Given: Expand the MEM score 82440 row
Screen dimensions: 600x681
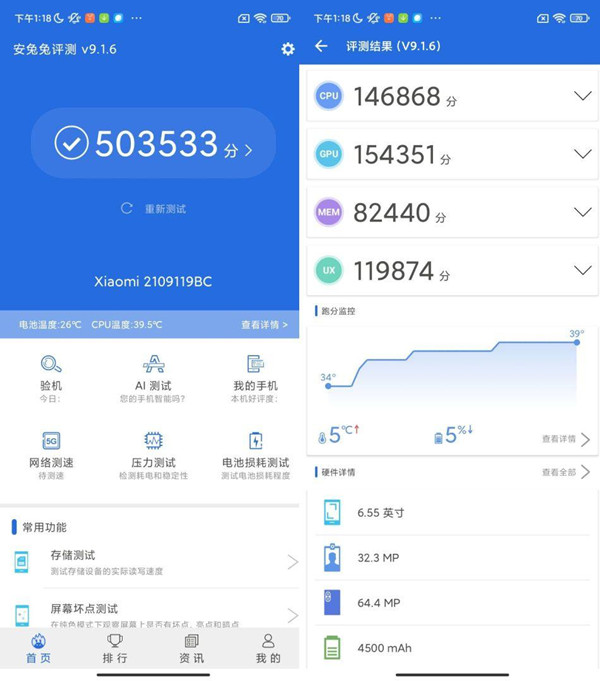Looking at the screenshot, I should [x=582, y=212].
